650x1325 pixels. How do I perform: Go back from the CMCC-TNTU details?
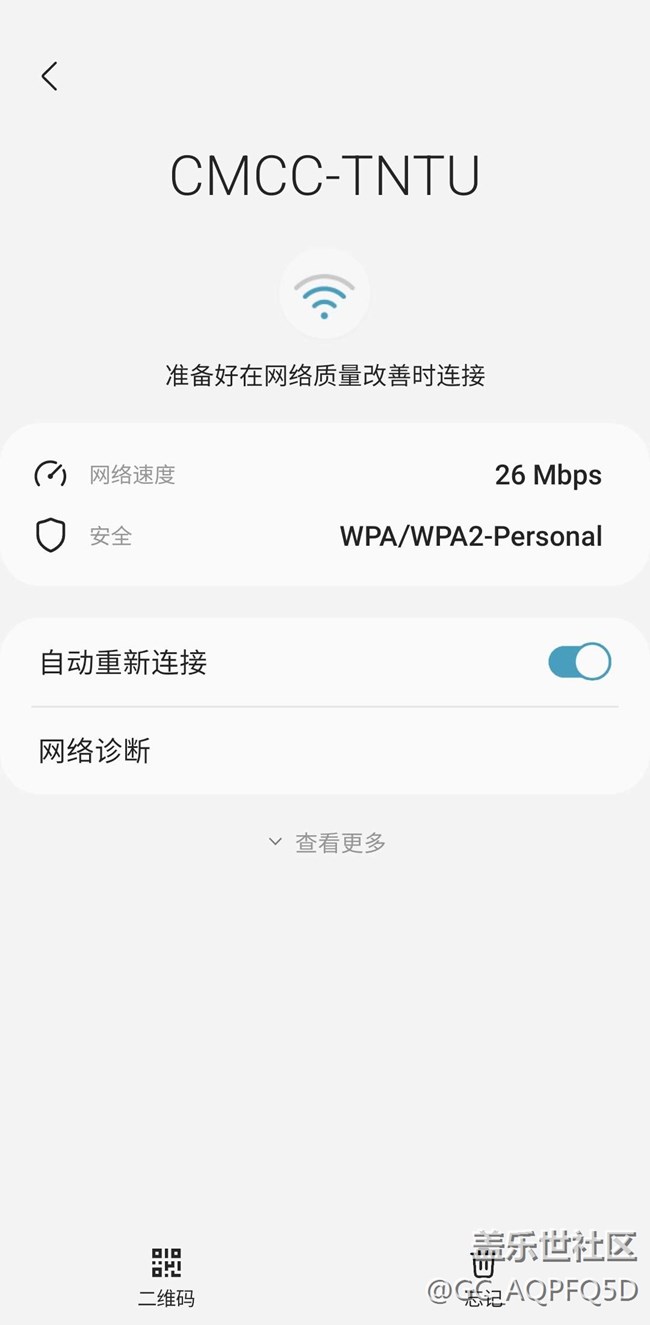(49, 76)
